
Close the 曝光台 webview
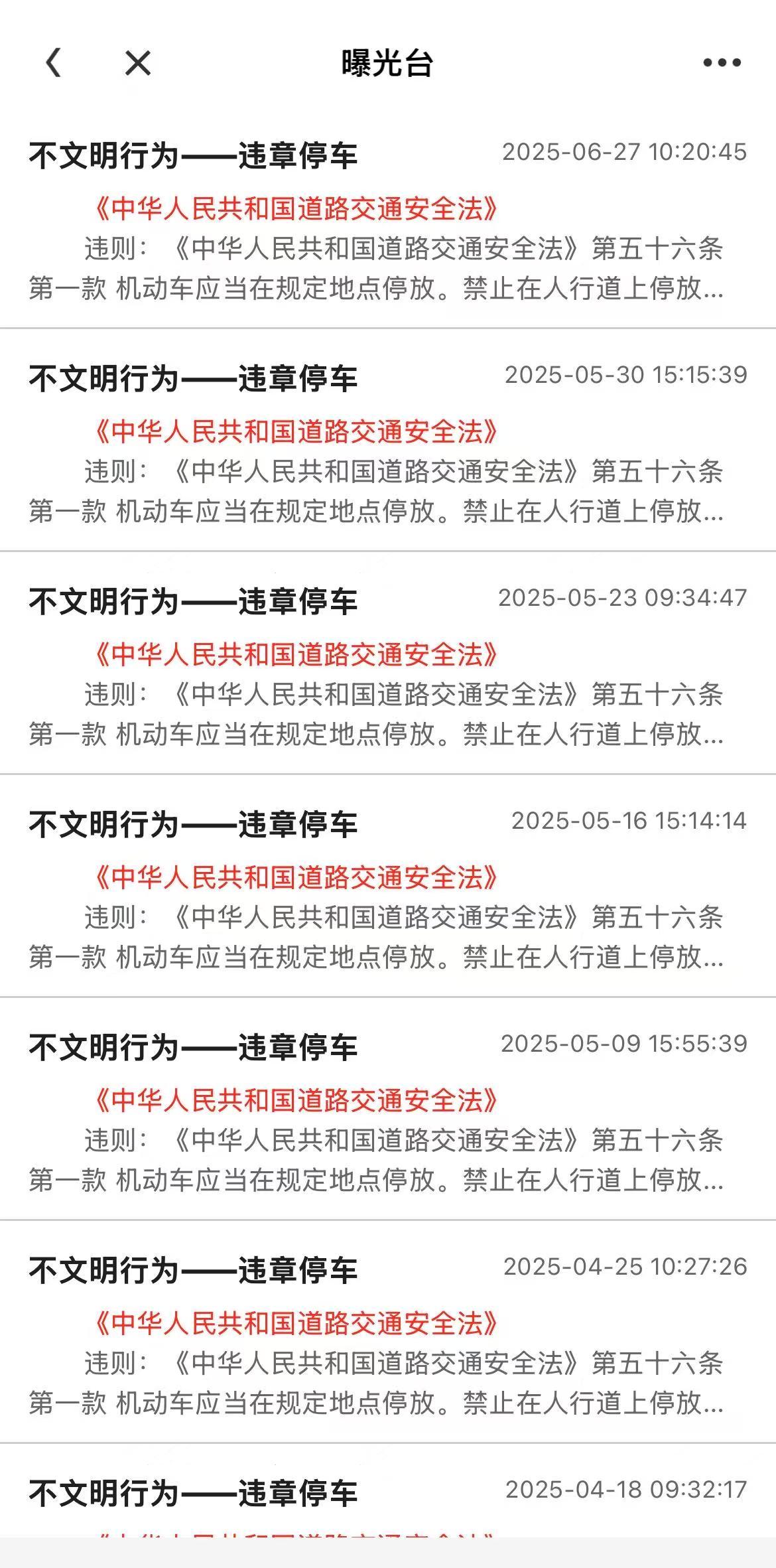click(138, 63)
